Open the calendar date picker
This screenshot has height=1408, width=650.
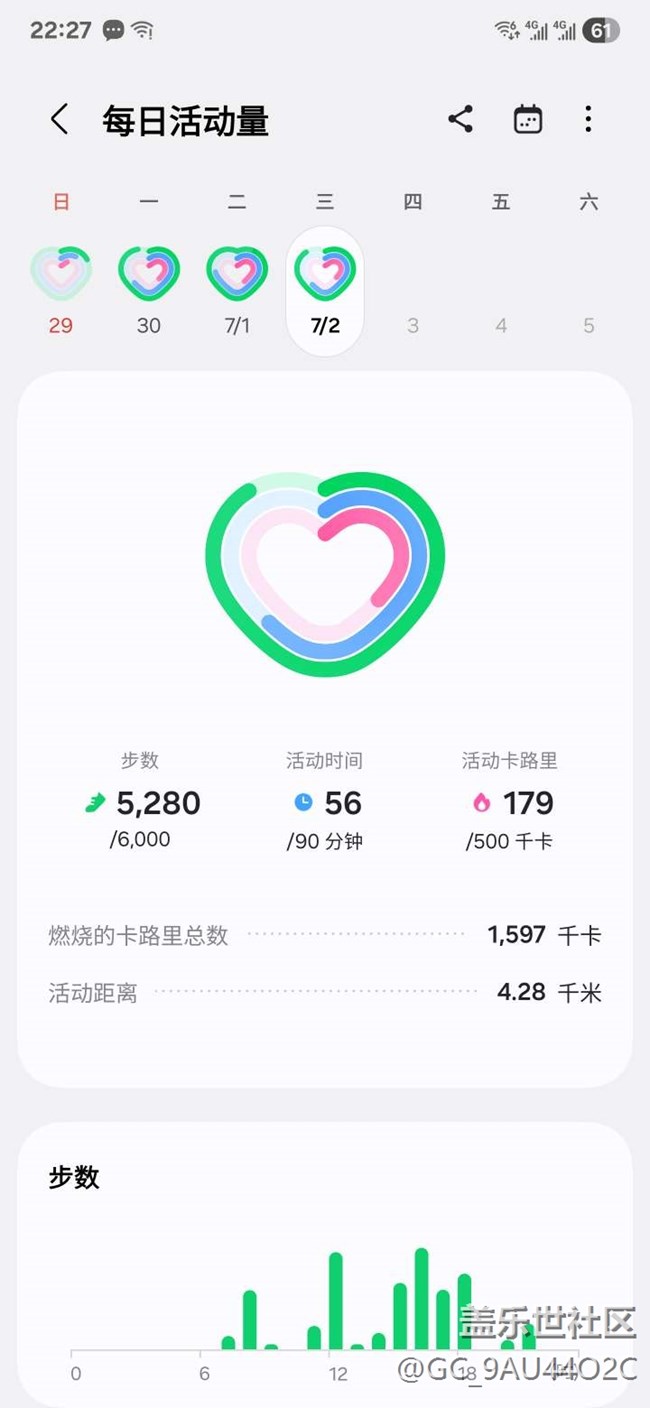pyautogui.click(x=528, y=120)
